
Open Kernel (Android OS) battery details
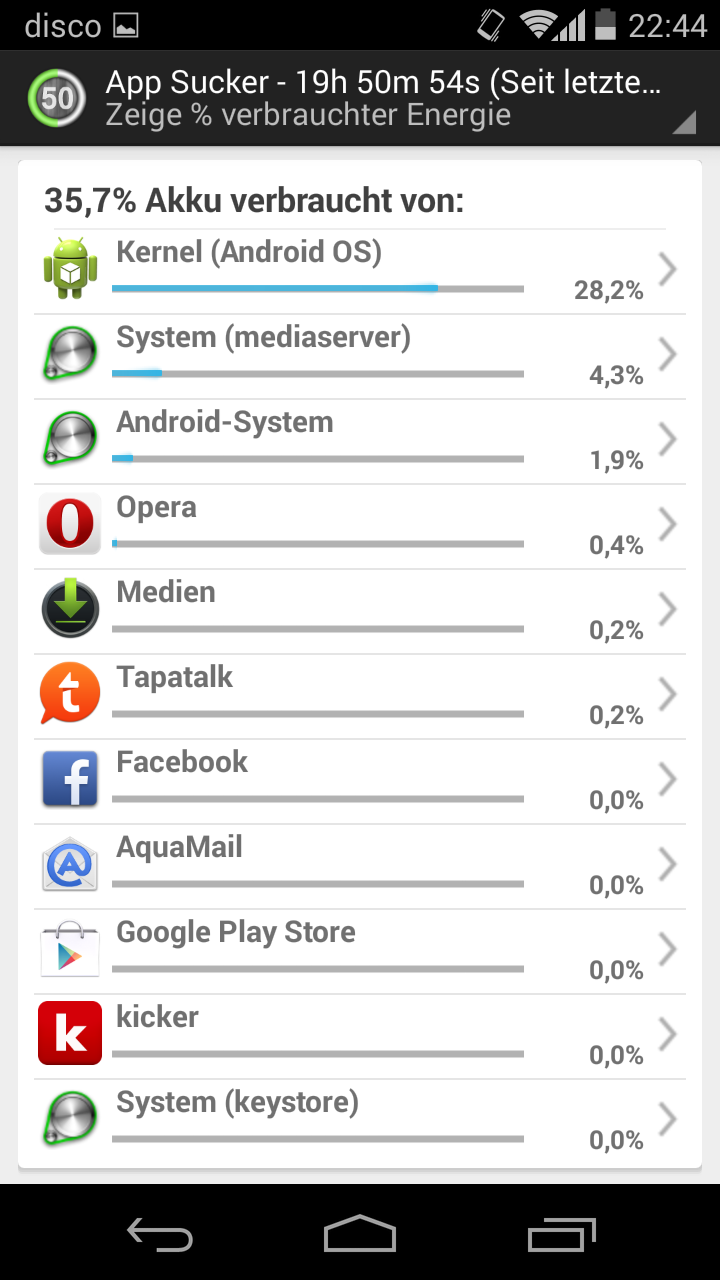click(x=360, y=272)
